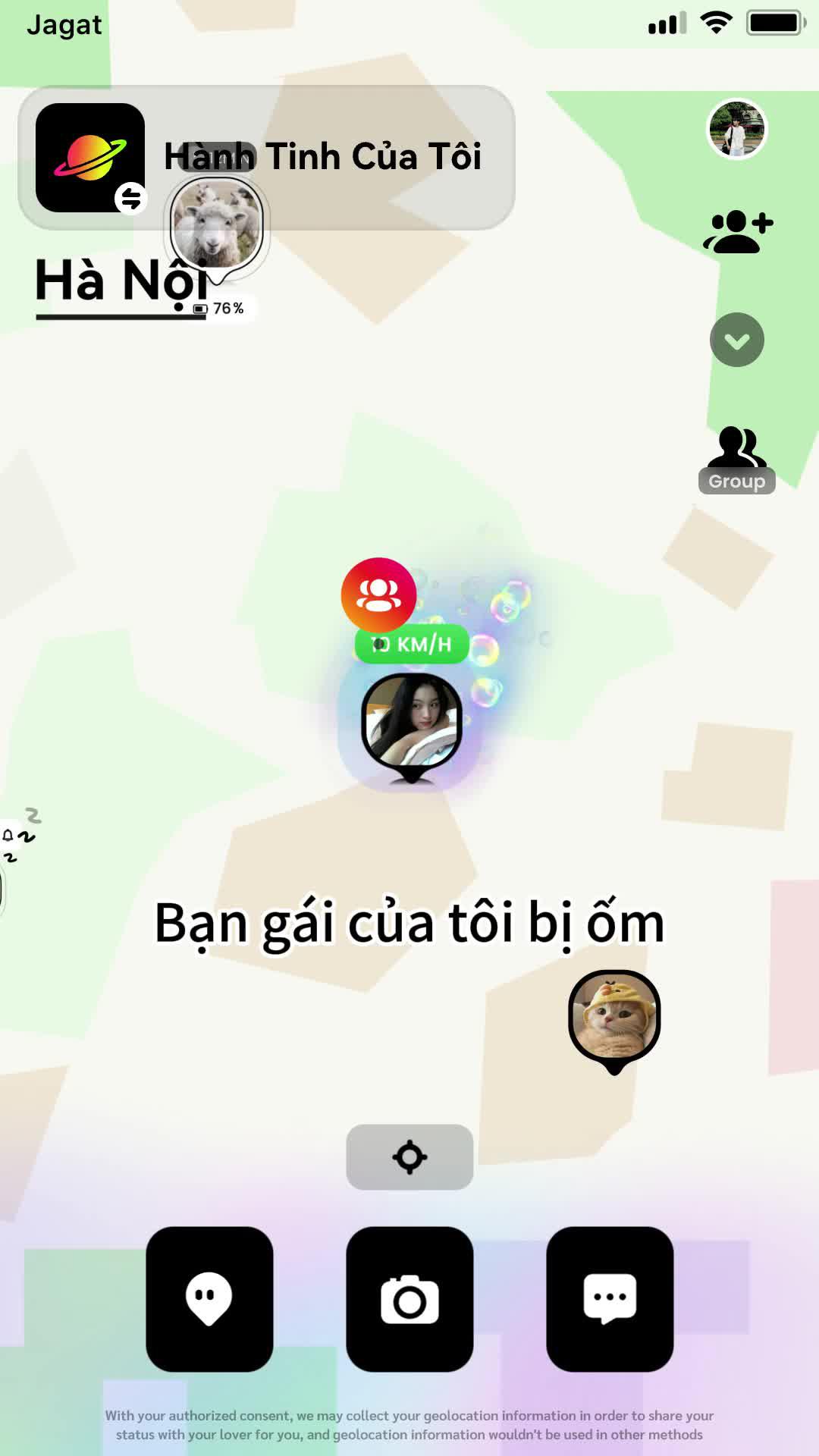
Task: Open the camera icon at the bottom
Action: tap(409, 1298)
